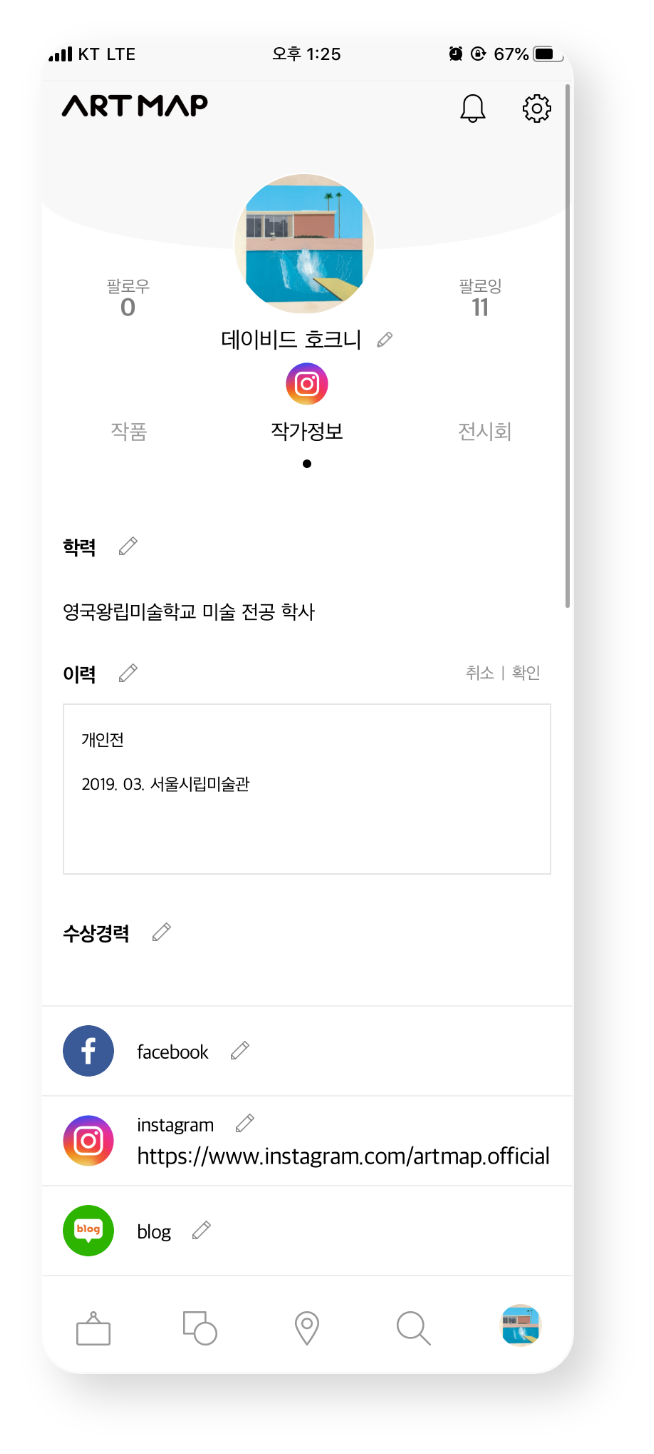Open the profile picture tab in bottom bar
654x1454 pixels.
tap(520, 1326)
